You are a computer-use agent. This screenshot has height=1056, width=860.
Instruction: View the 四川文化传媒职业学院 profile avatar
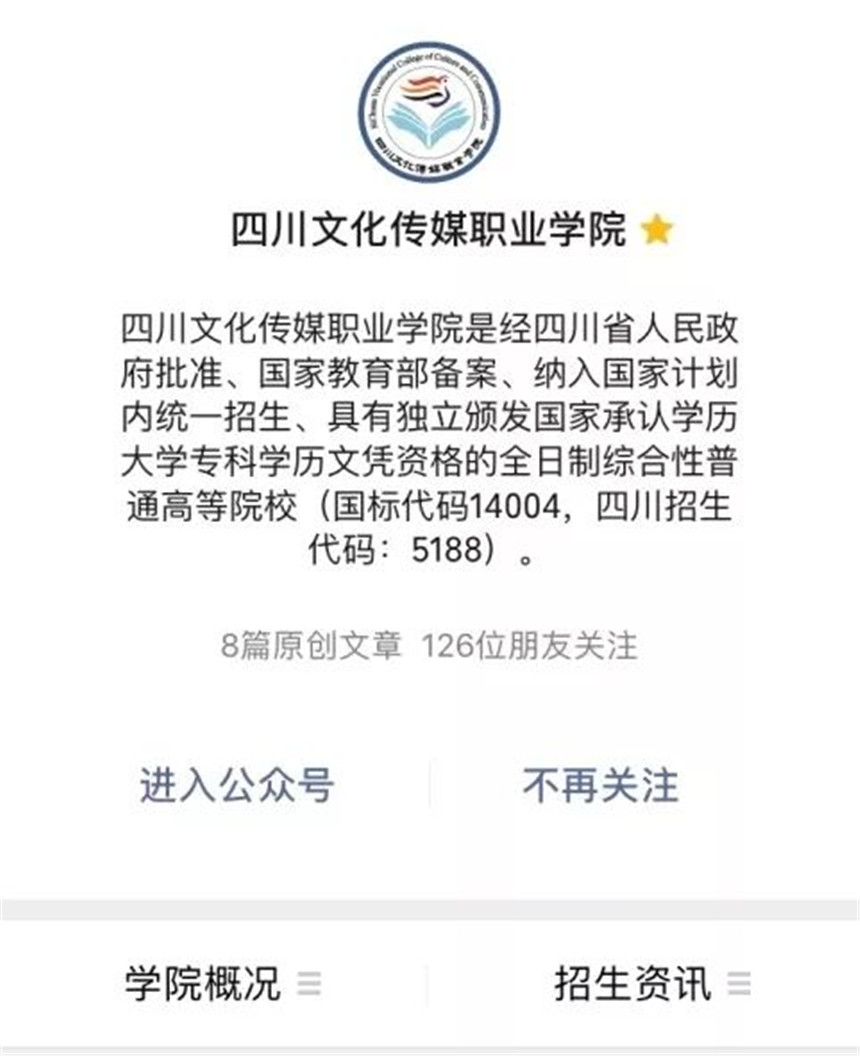click(430, 110)
